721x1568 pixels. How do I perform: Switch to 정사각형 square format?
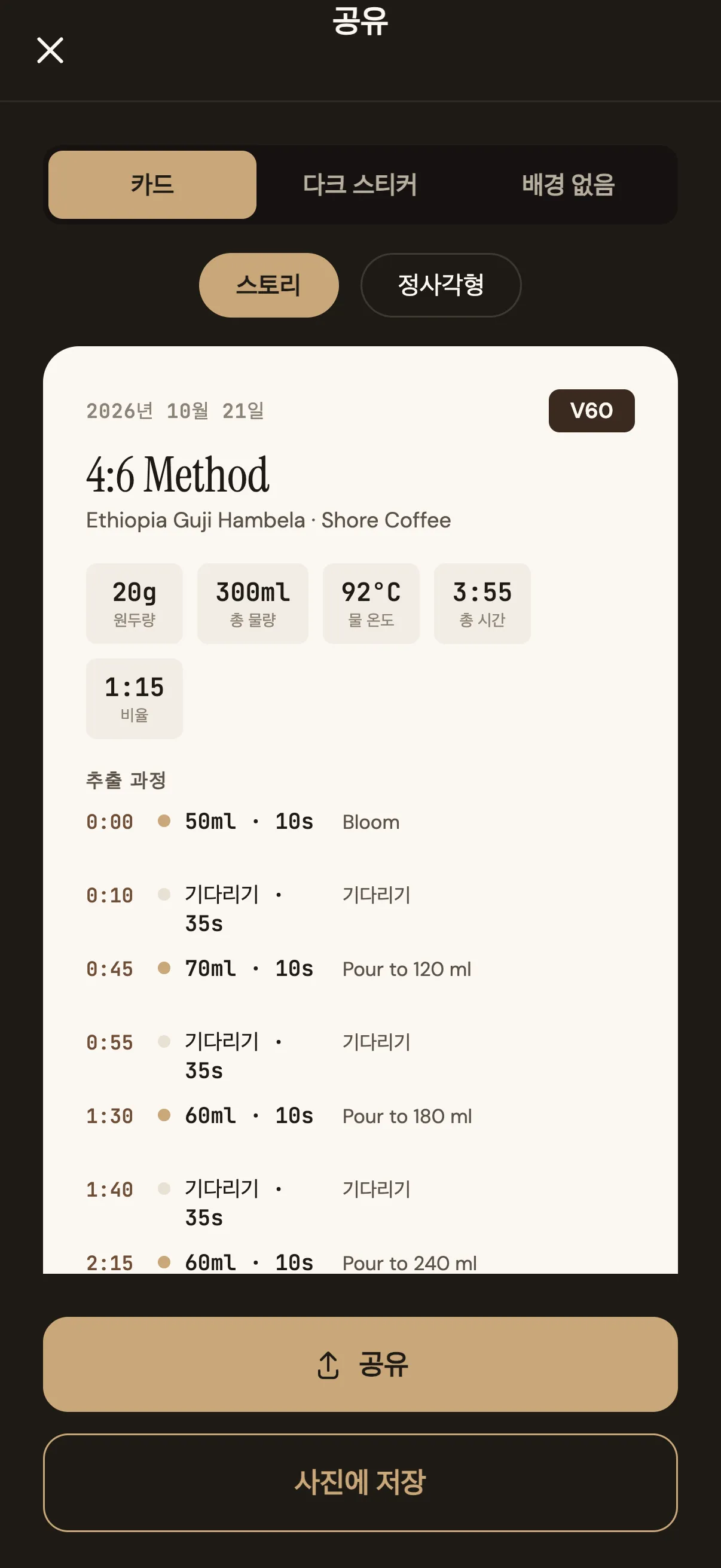click(x=441, y=285)
